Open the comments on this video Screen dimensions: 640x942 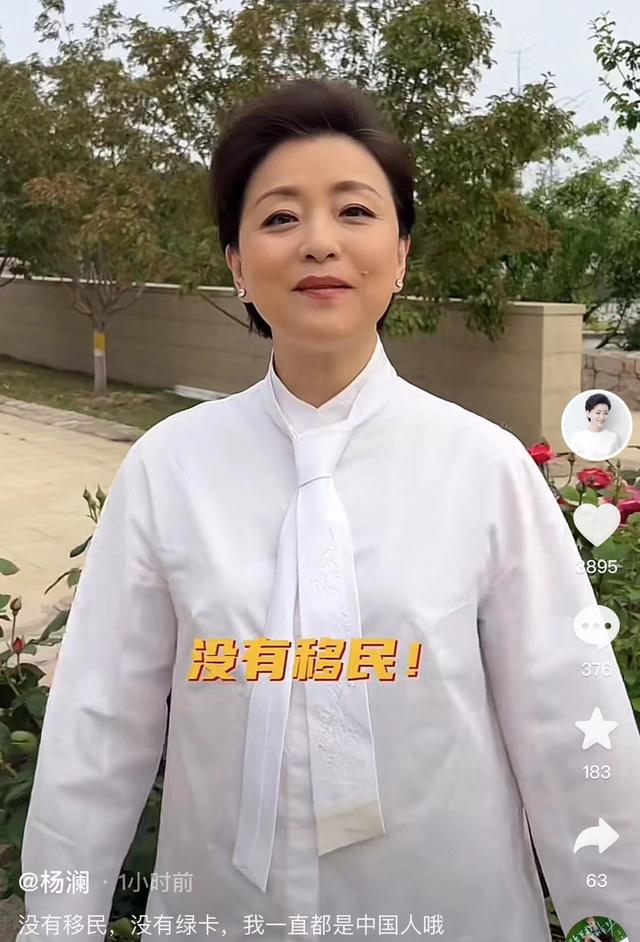[x=596, y=627]
